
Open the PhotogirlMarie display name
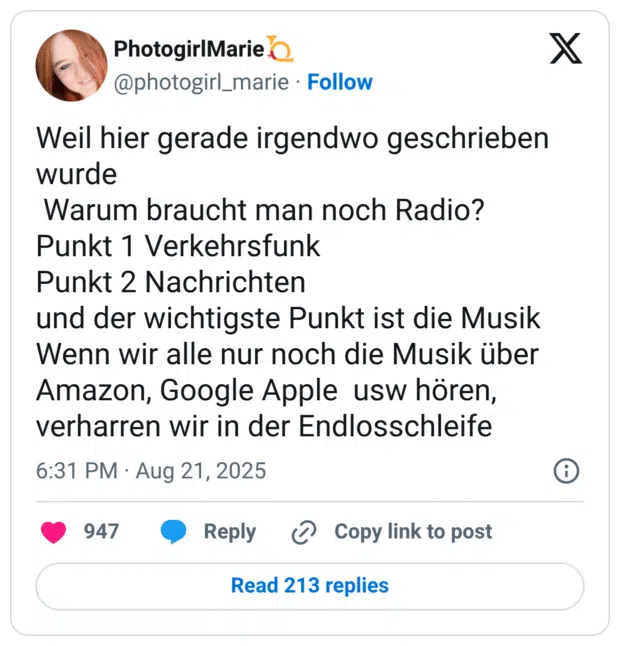[188, 48]
